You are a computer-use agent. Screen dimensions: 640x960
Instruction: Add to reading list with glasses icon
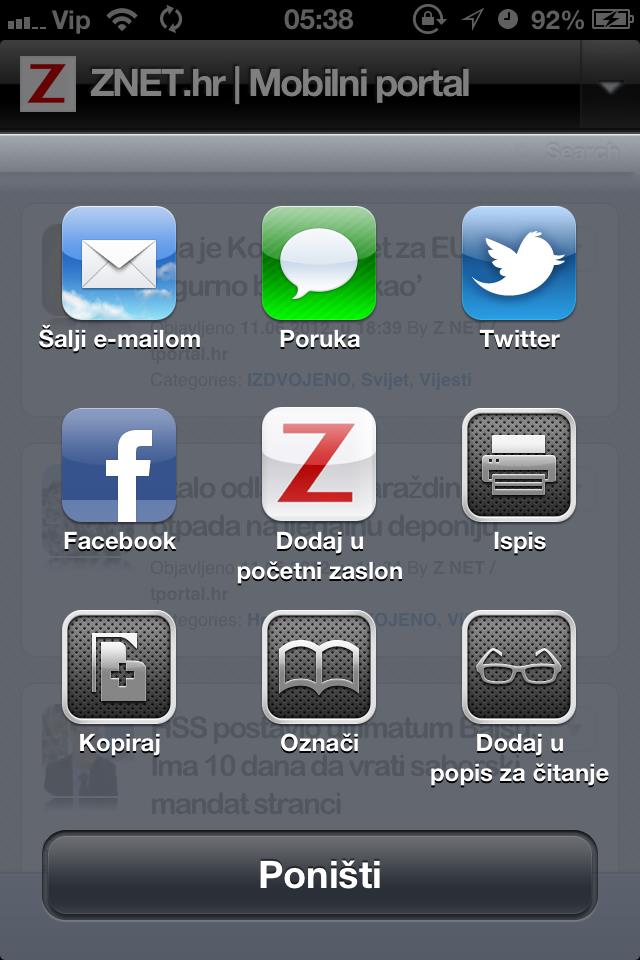[x=519, y=667]
